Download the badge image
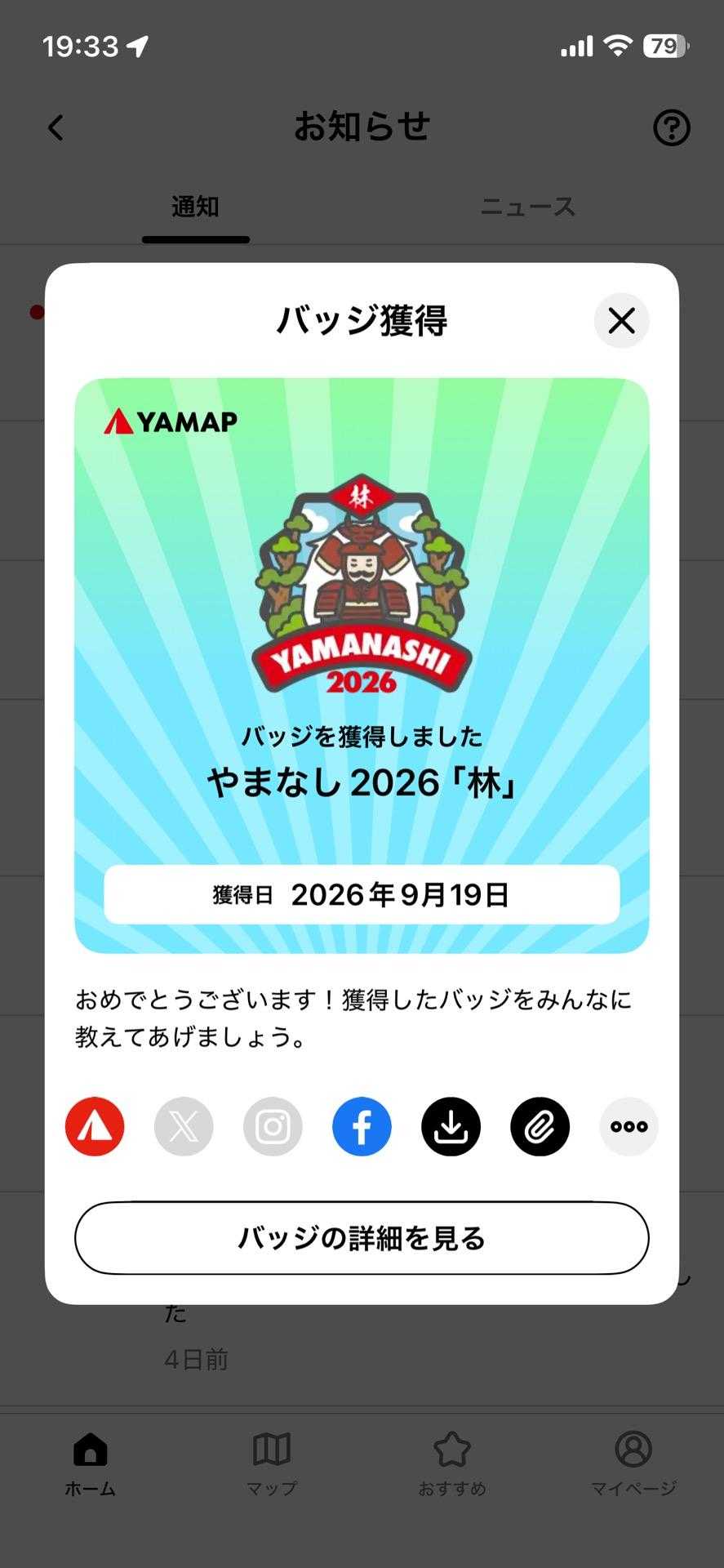The height and width of the screenshot is (1568, 724). point(451,1126)
